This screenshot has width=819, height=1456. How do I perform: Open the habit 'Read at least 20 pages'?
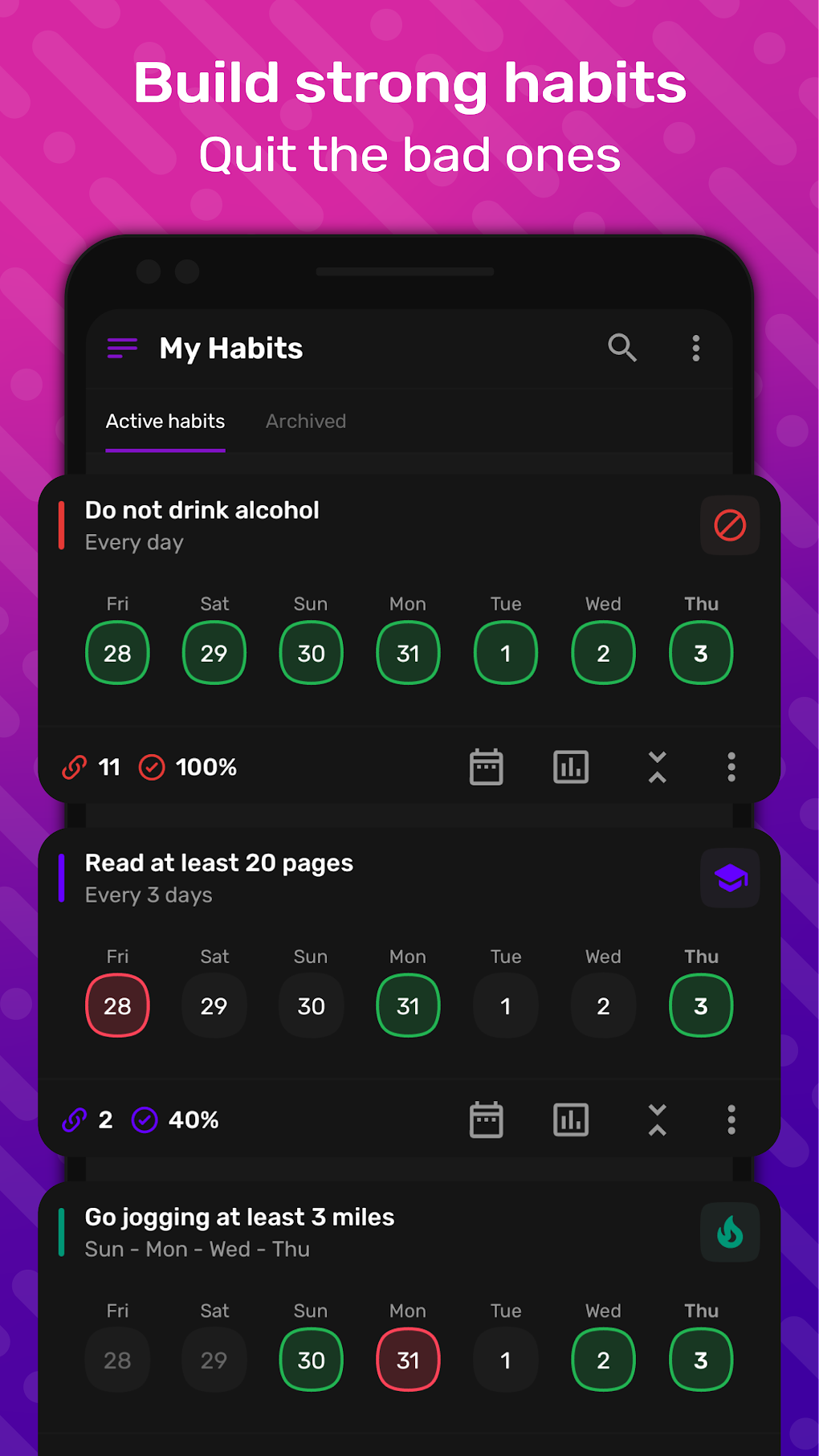tap(218, 863)
